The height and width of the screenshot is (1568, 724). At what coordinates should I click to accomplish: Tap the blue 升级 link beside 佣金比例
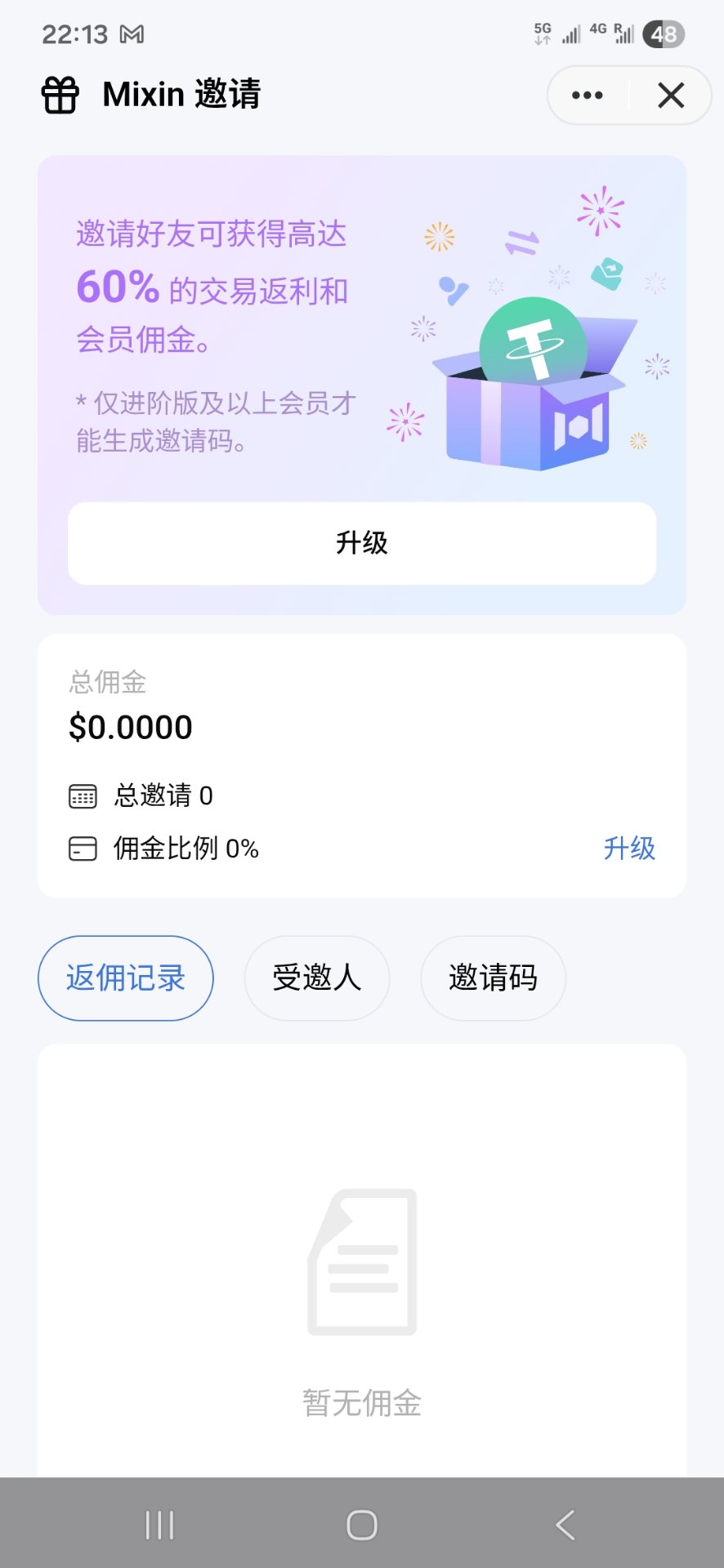click(629, 849)
